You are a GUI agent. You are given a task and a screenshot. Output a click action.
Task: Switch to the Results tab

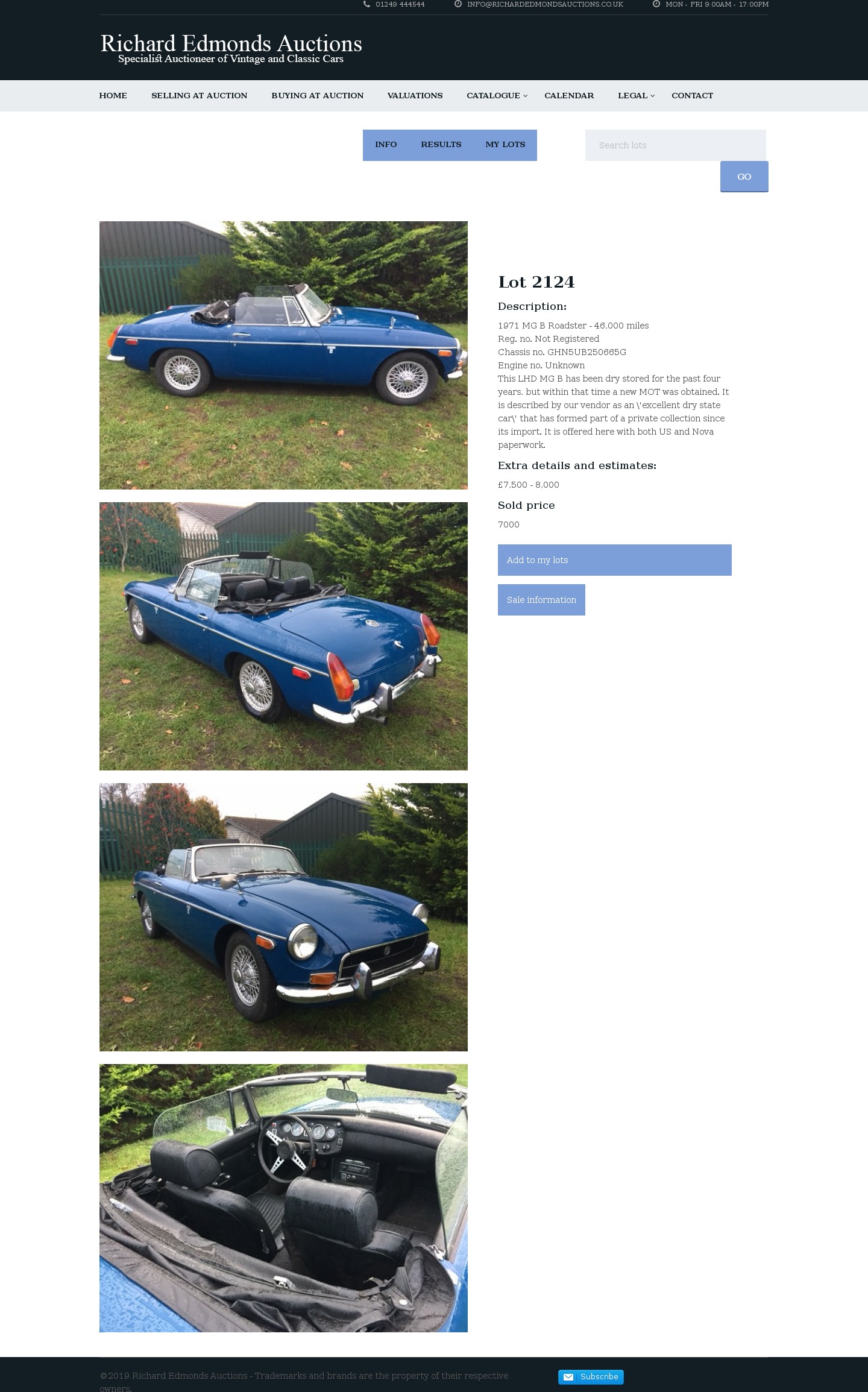click(441, 145)
